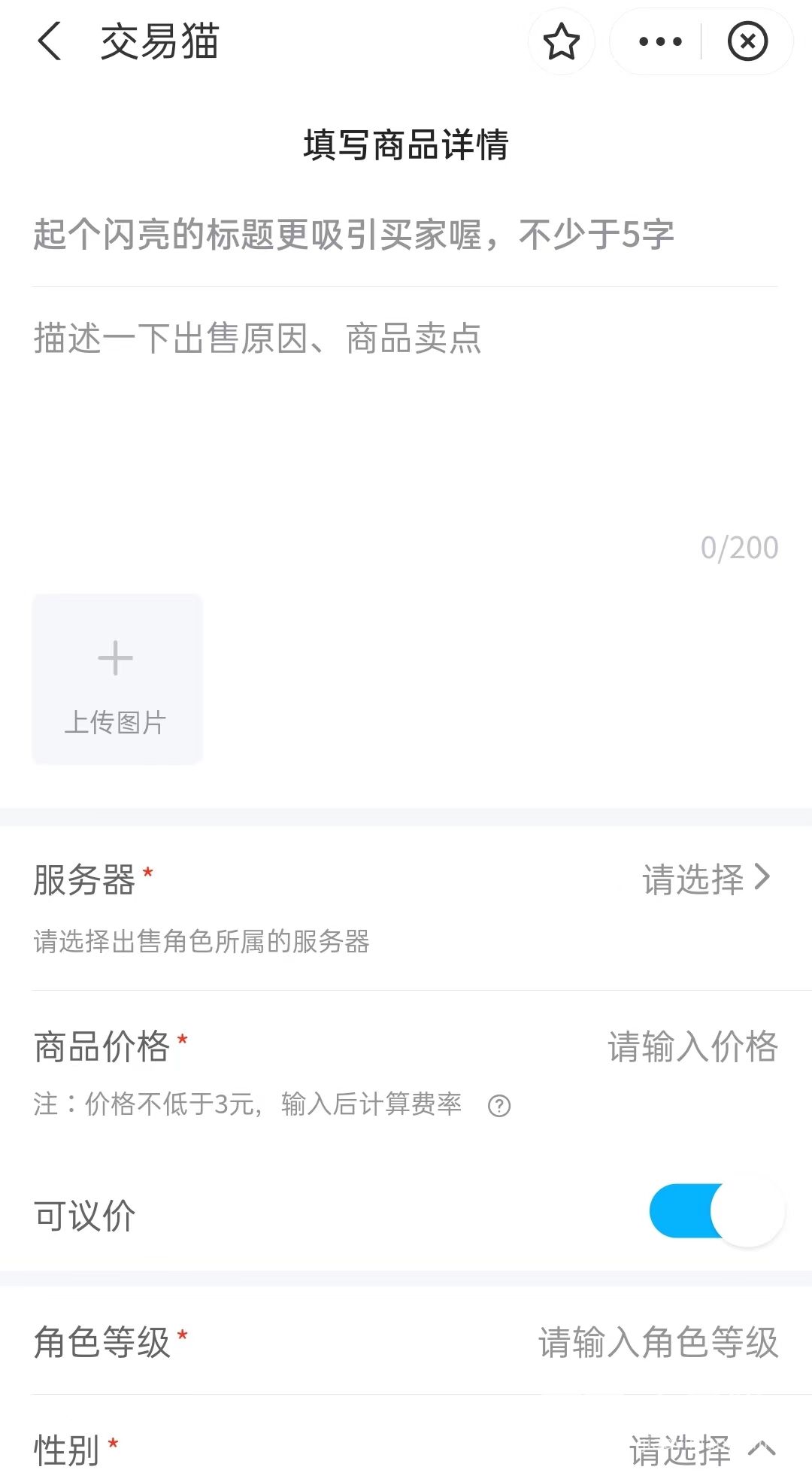
Task: Open the 性别 gender picker
Action: [699, 1450]
